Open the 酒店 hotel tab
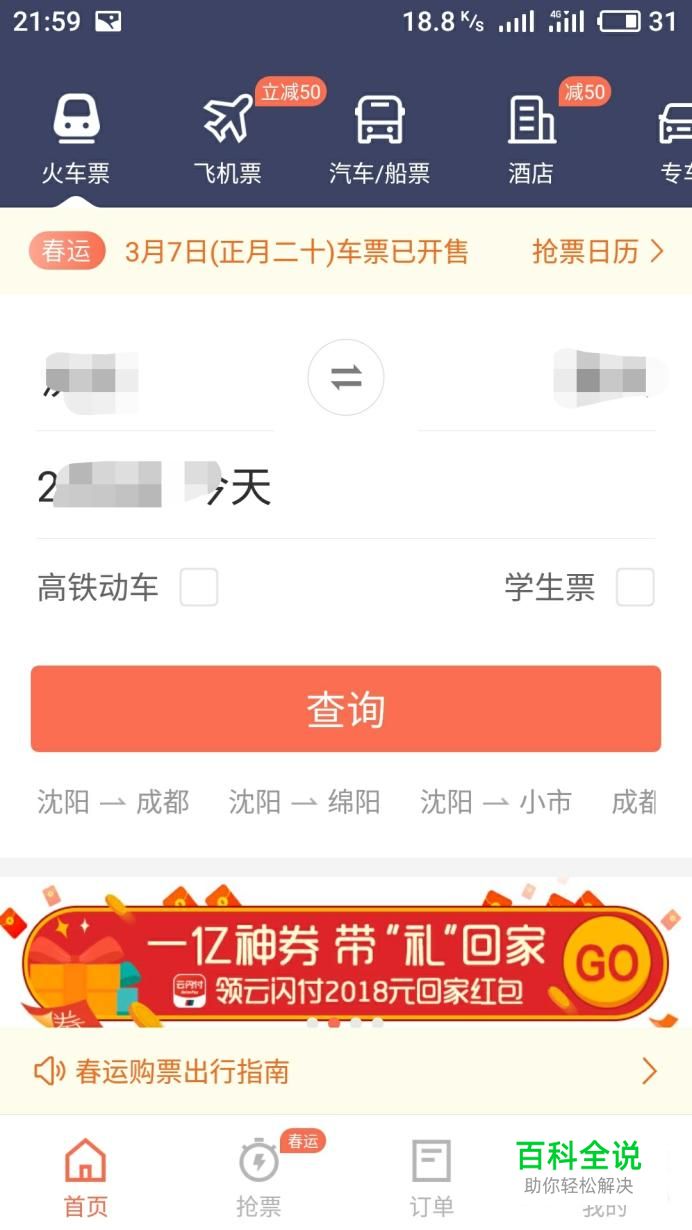692x1230 pixels. pos(531,140)
